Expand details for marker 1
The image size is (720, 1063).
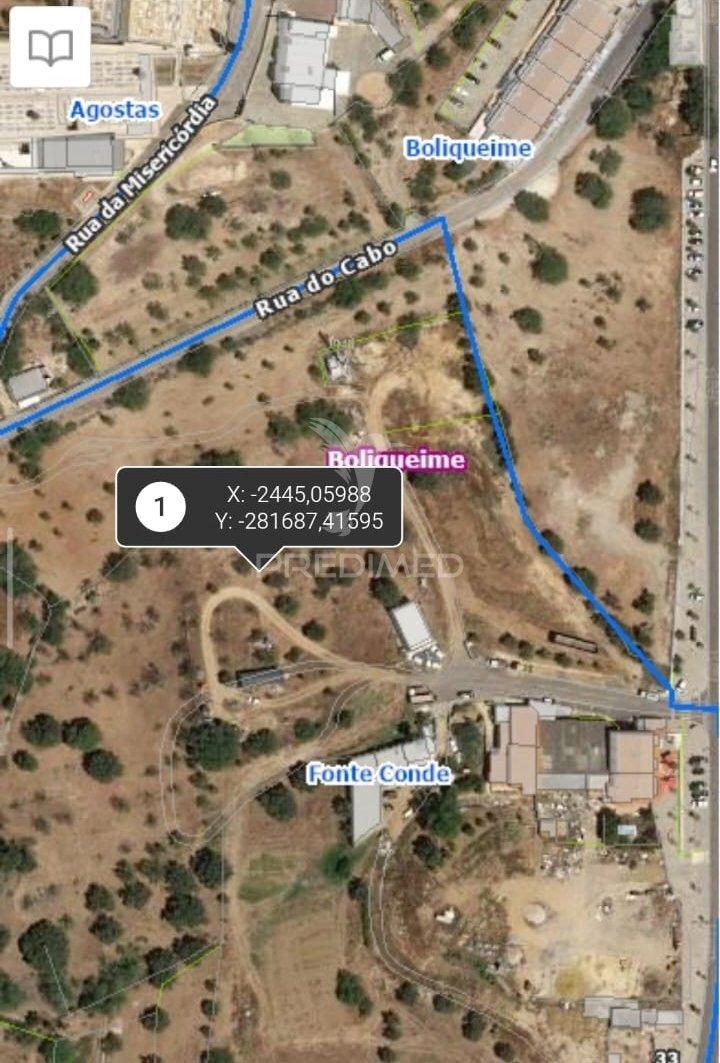pos(160,504)
